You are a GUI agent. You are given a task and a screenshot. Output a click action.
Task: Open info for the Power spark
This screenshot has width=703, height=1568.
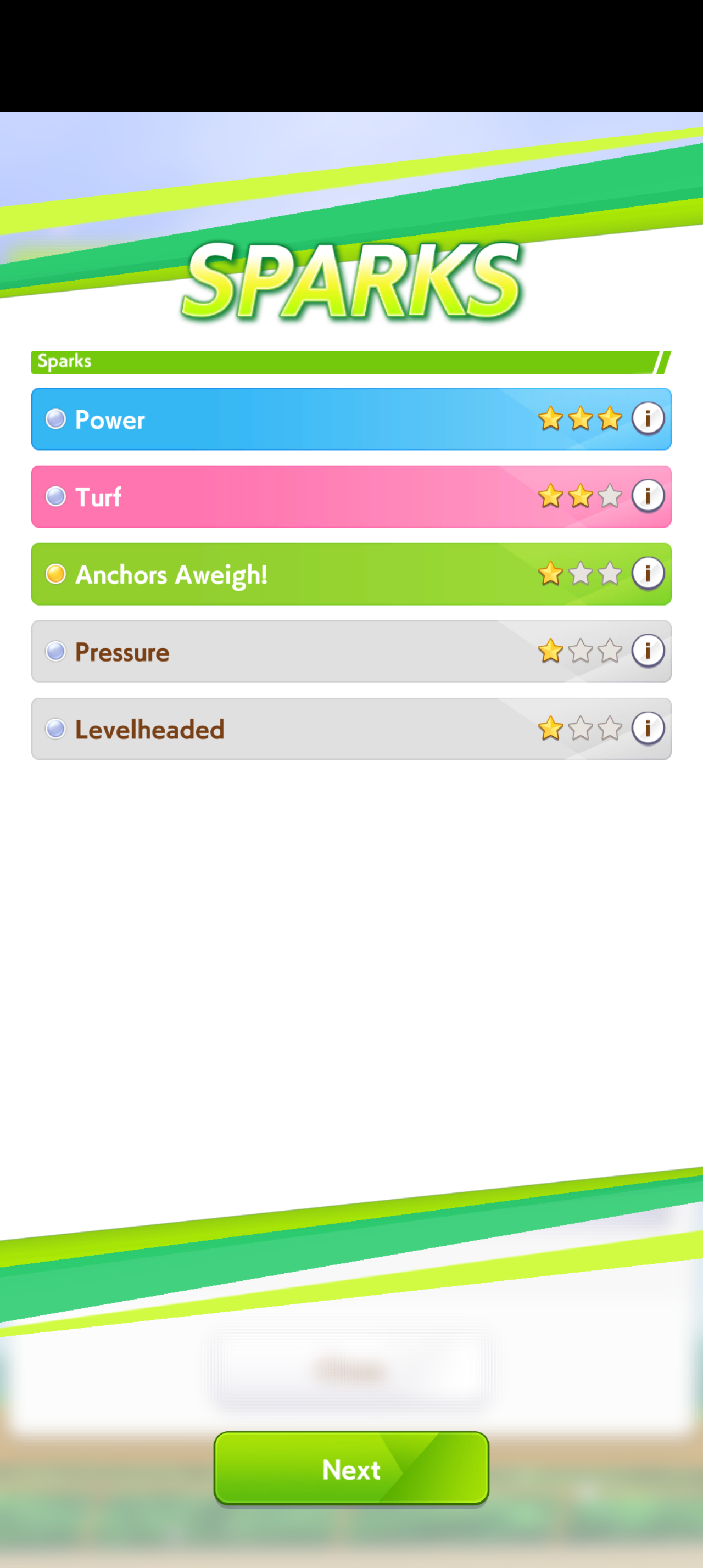click(x=648, y=419)
